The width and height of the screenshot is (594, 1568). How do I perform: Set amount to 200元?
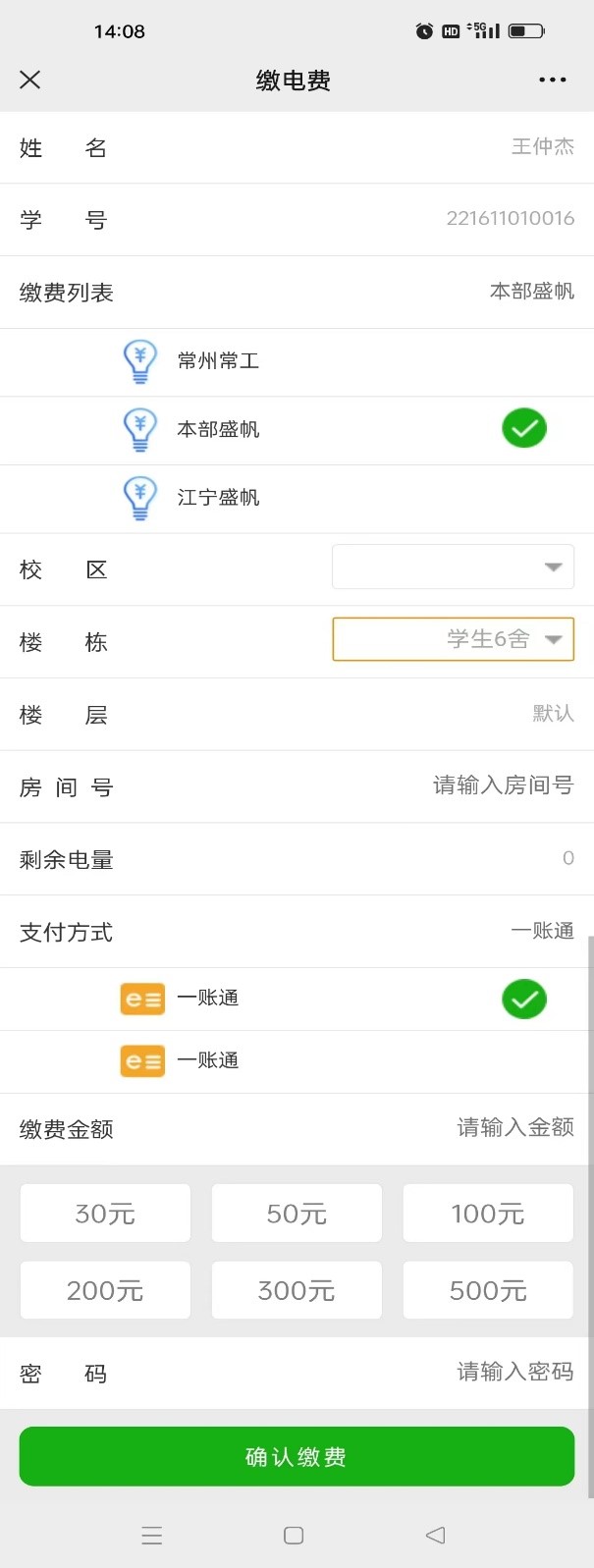coord(105,1290)
